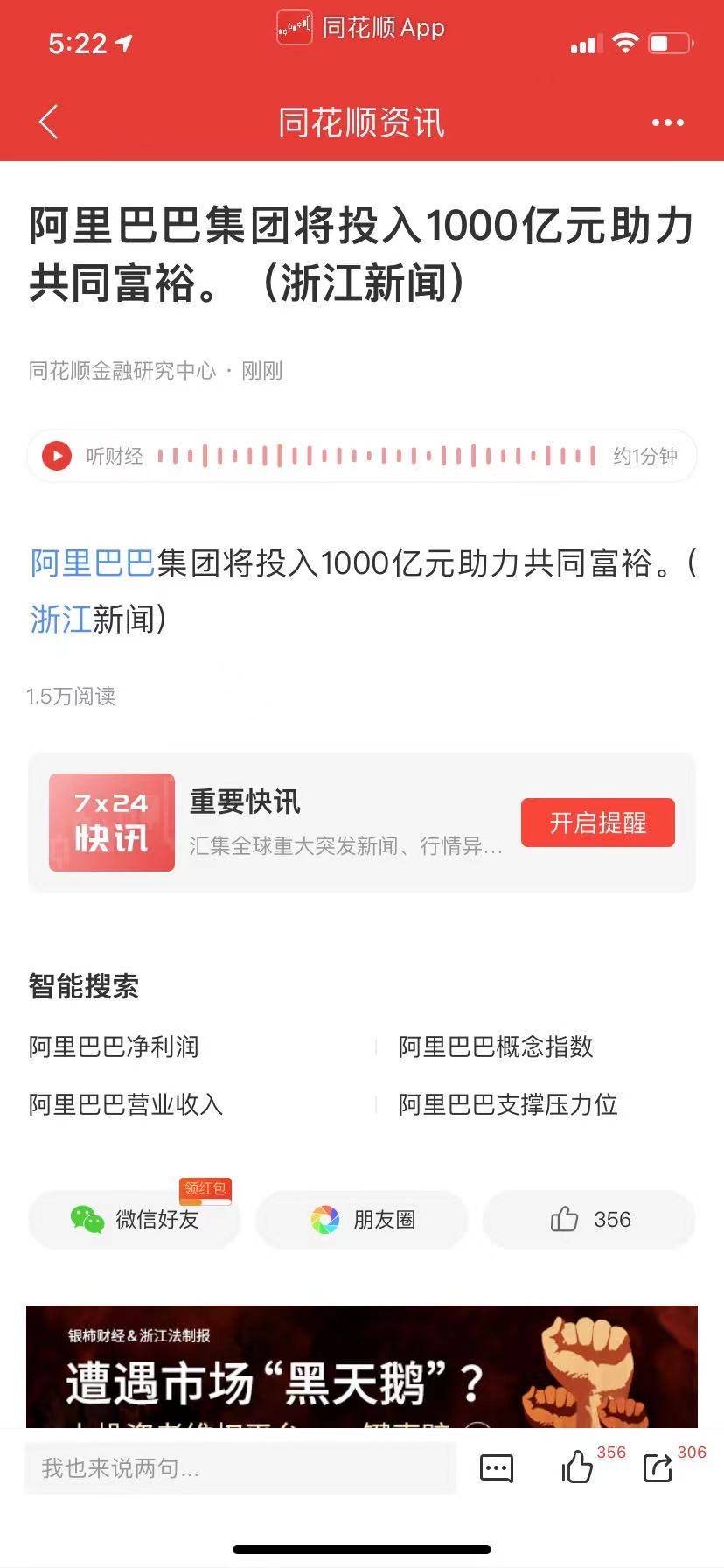
Task: Tap the bottom bar thumbs-up icon
Action: coord(577,1467)
